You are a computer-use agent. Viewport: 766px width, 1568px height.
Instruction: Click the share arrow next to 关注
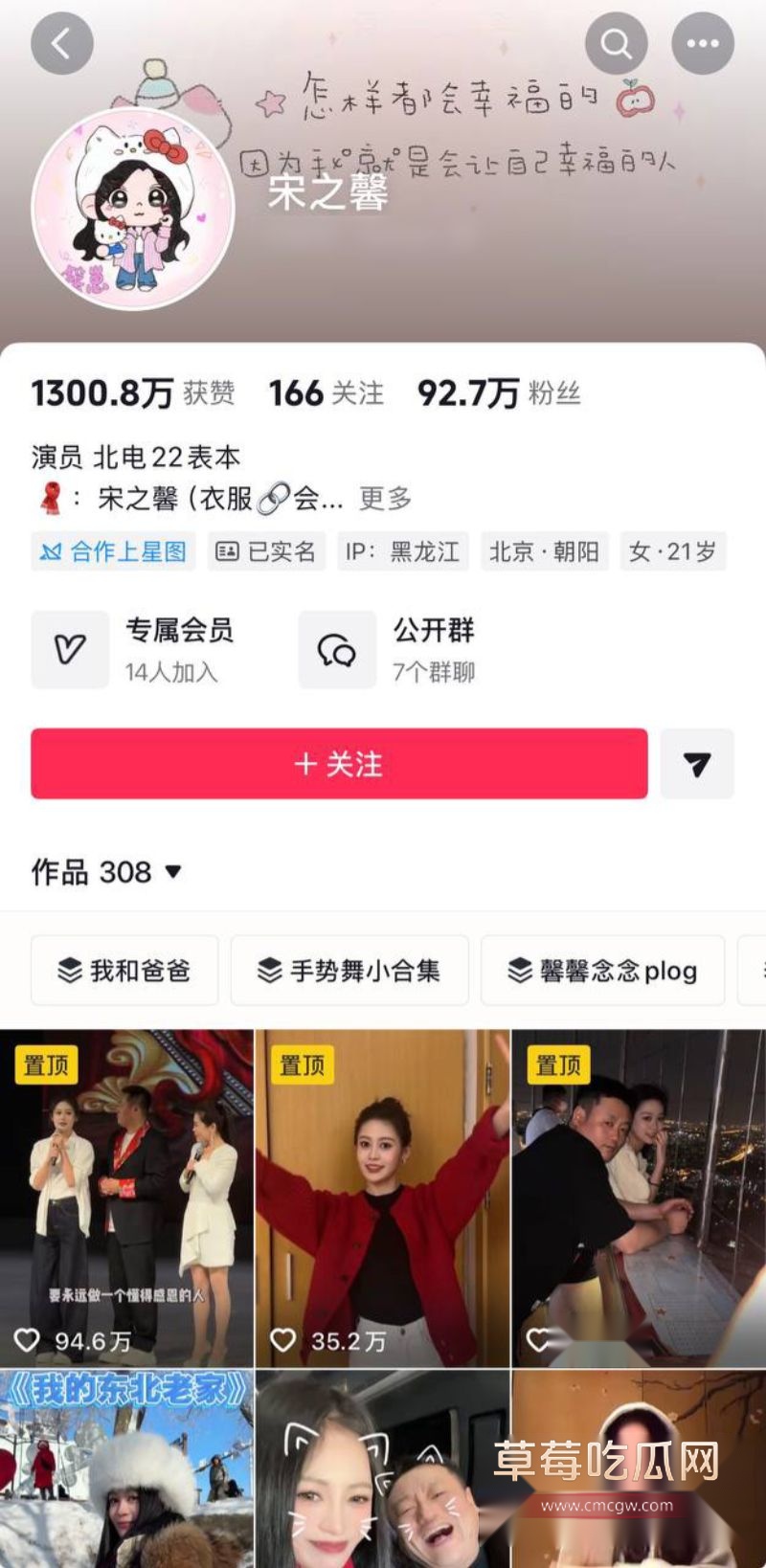click(698, 764)
